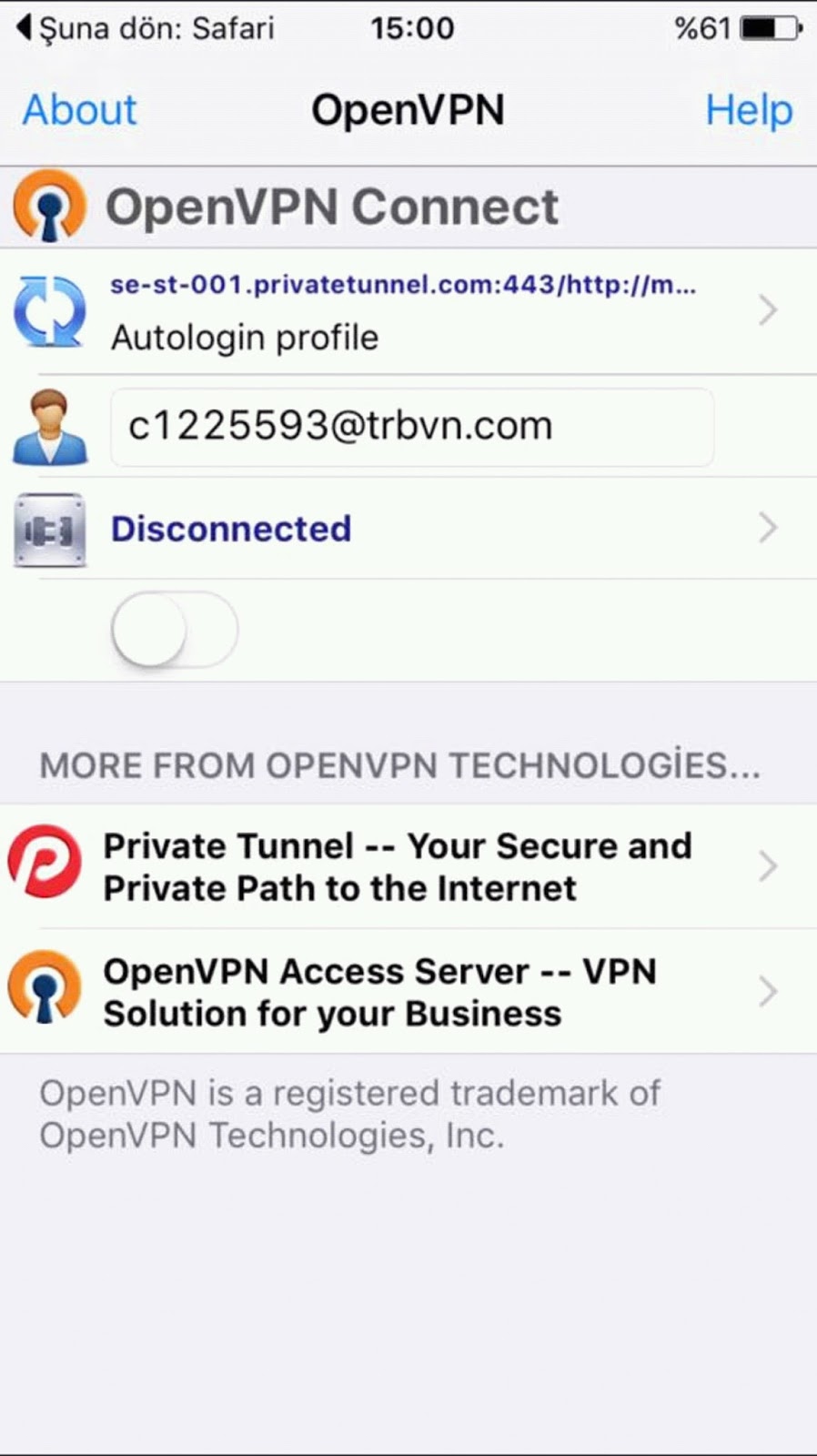This screenshot has width=817, height=1456.
Task: Open the Private Tunnel promotion row
Action: point(409,866)
